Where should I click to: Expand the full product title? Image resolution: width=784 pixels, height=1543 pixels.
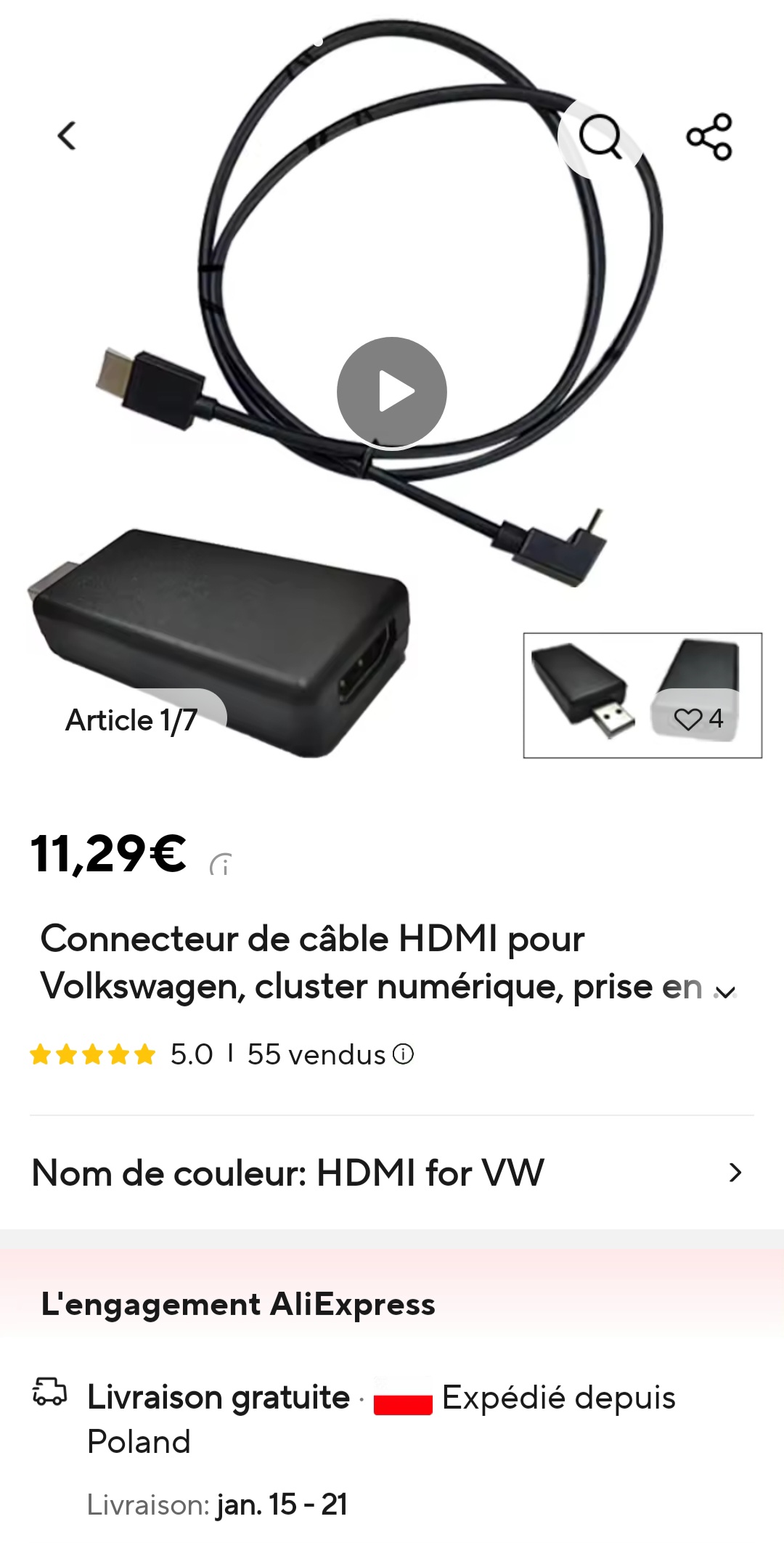tap(725, 990)
